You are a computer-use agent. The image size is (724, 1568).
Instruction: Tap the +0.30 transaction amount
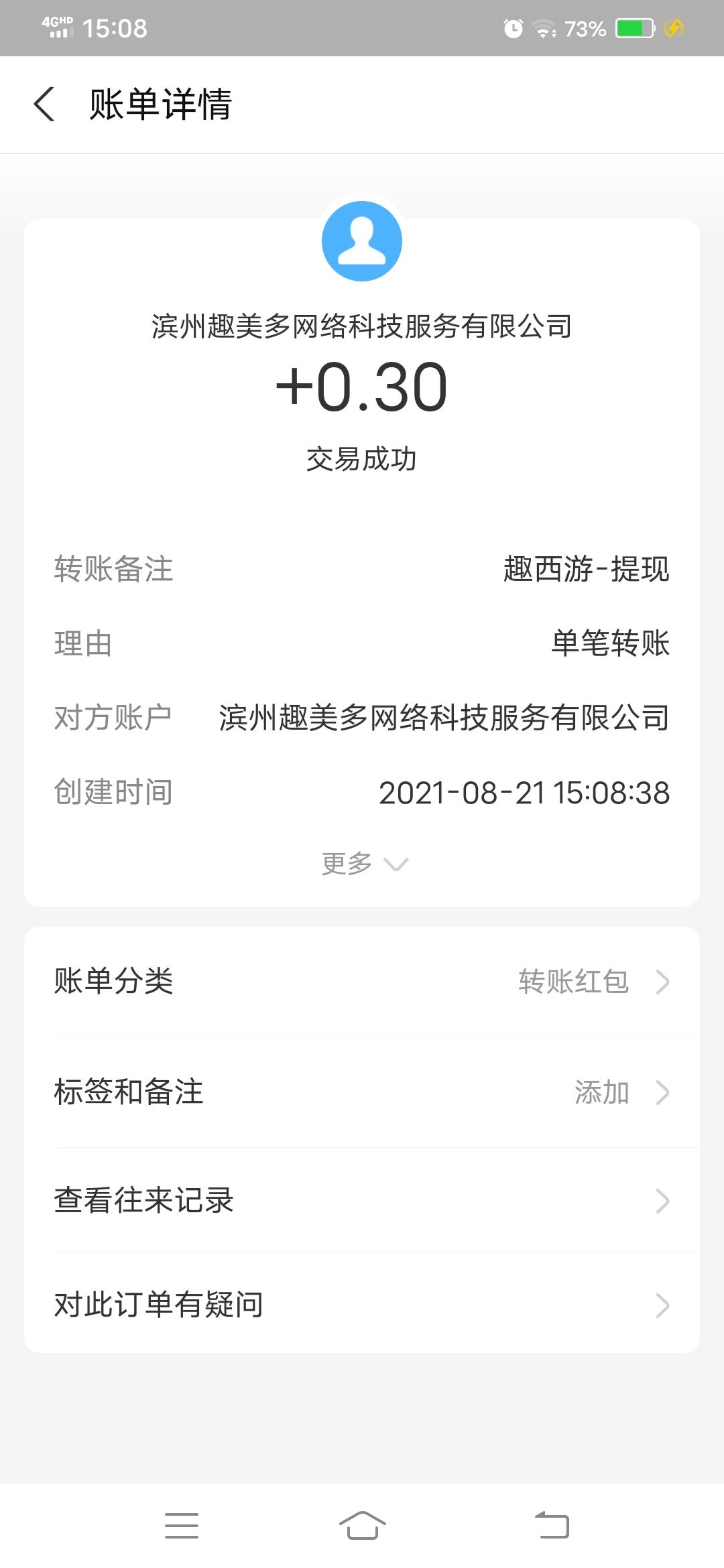[362, 387]
